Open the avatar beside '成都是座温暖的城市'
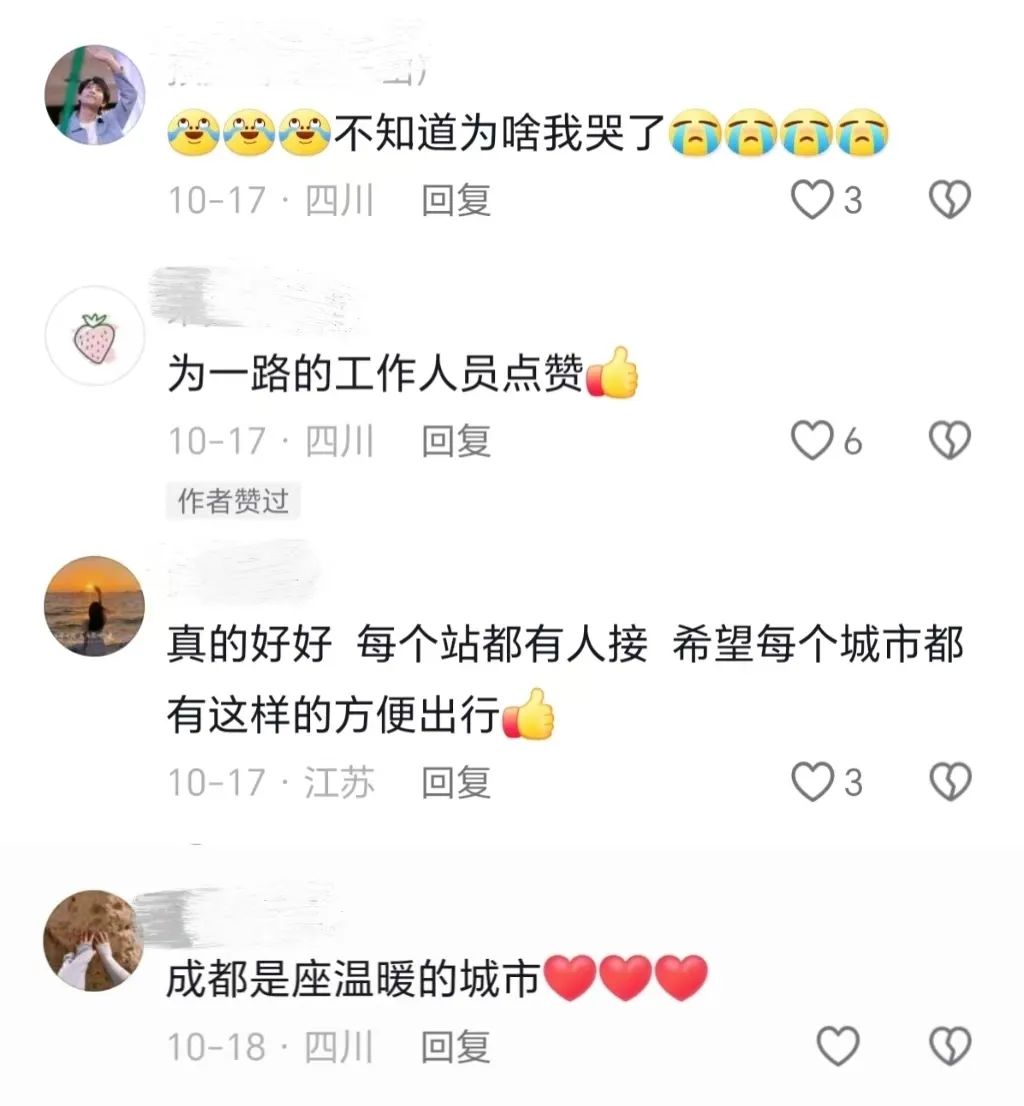This screenshot has width=1024, height=1106. (x=93, y=941)
